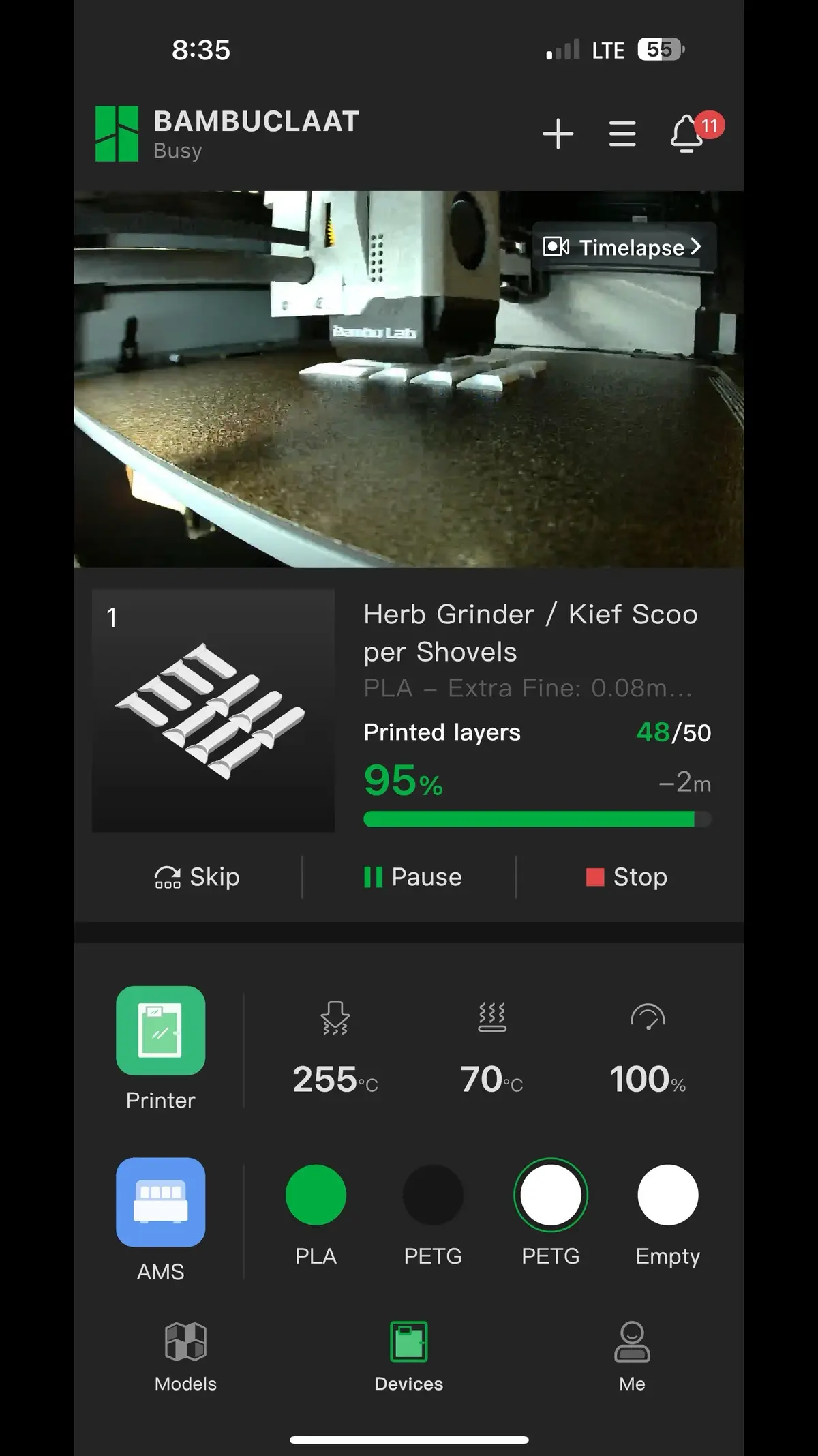Select the green PLA filament slot

tap(316, 1195)
